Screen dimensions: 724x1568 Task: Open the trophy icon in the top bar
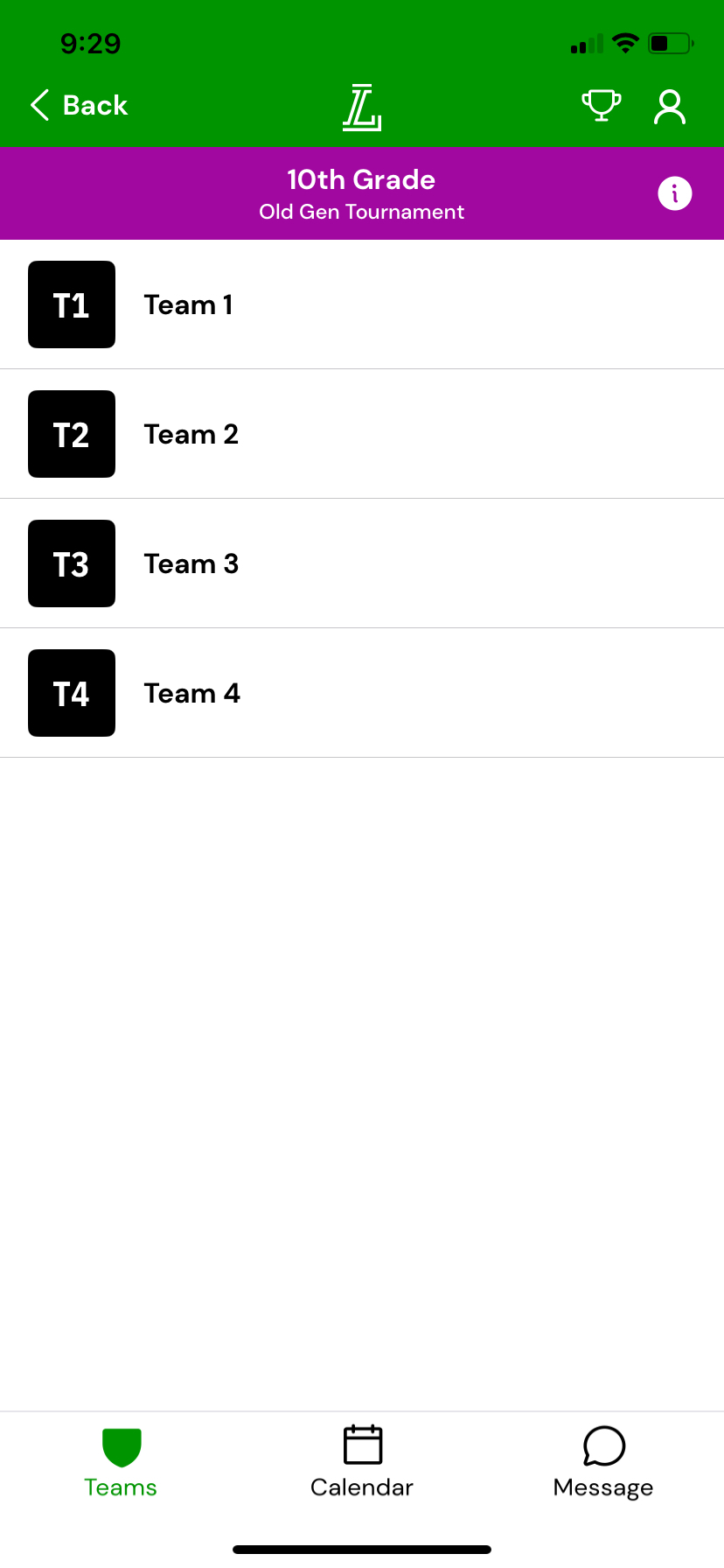(602, 106)
